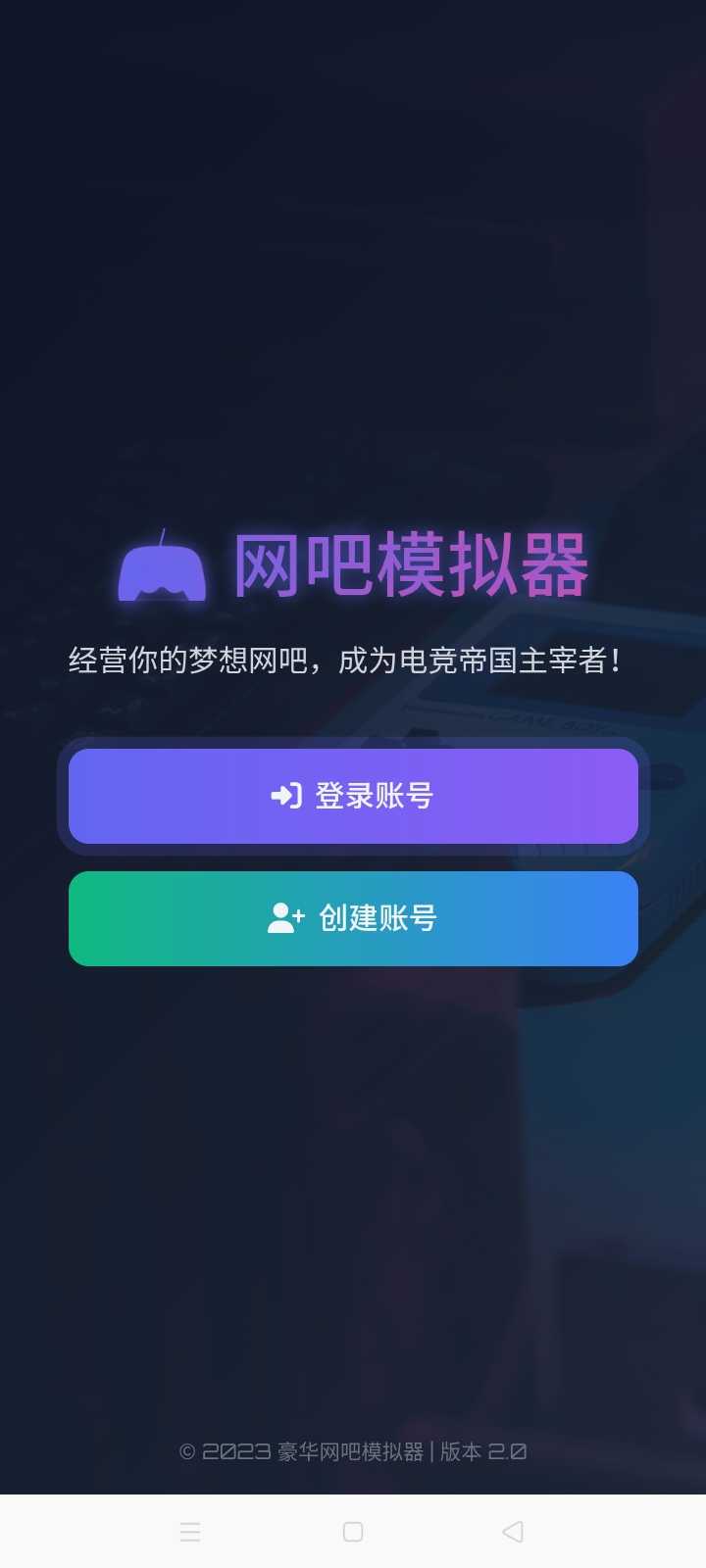706x1568 pixels.
Task: Go back with the system back button
Action: coord(513,1532)
